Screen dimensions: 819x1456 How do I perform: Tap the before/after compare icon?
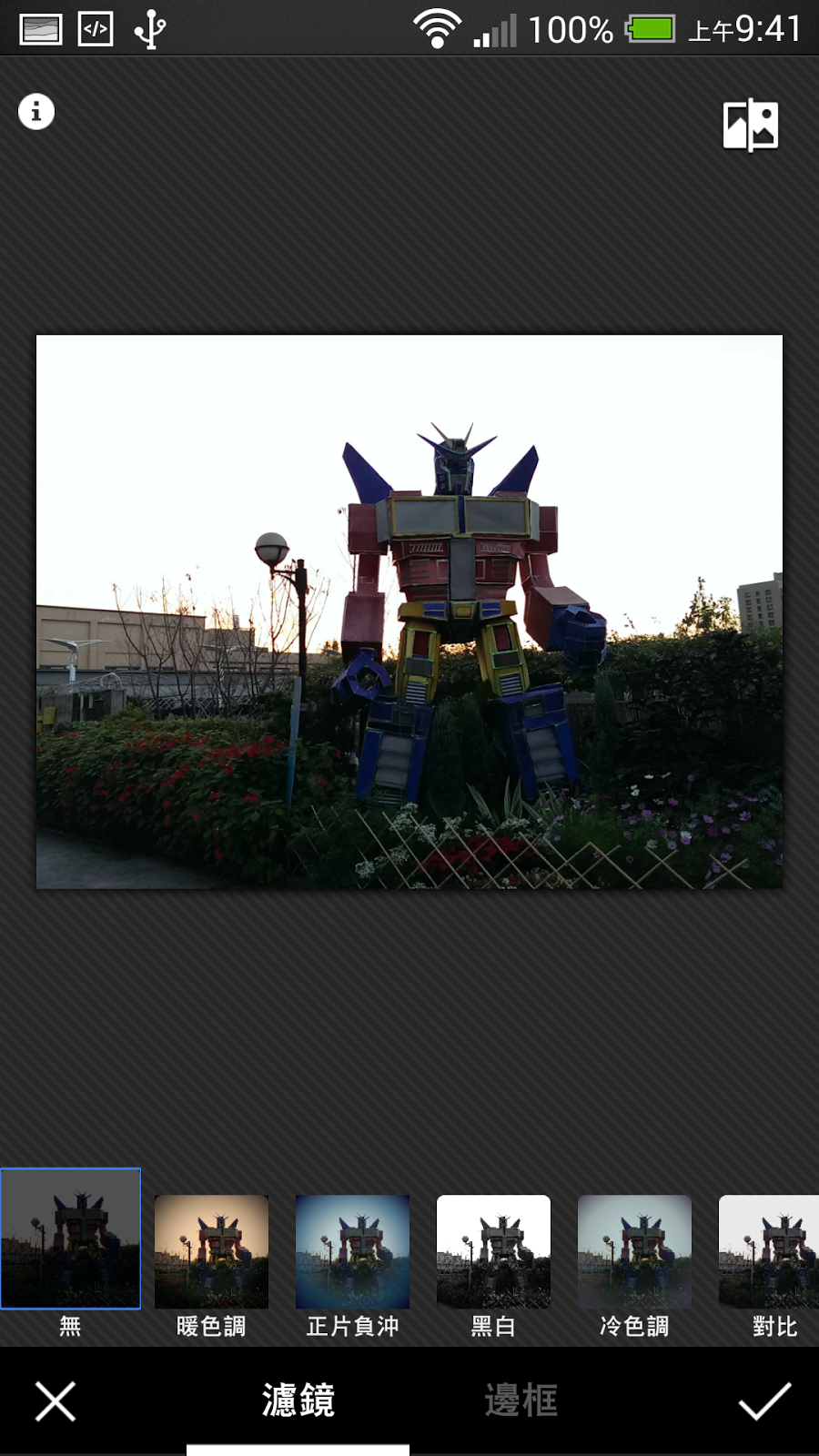pyautogui.click(x=751, y=125)
